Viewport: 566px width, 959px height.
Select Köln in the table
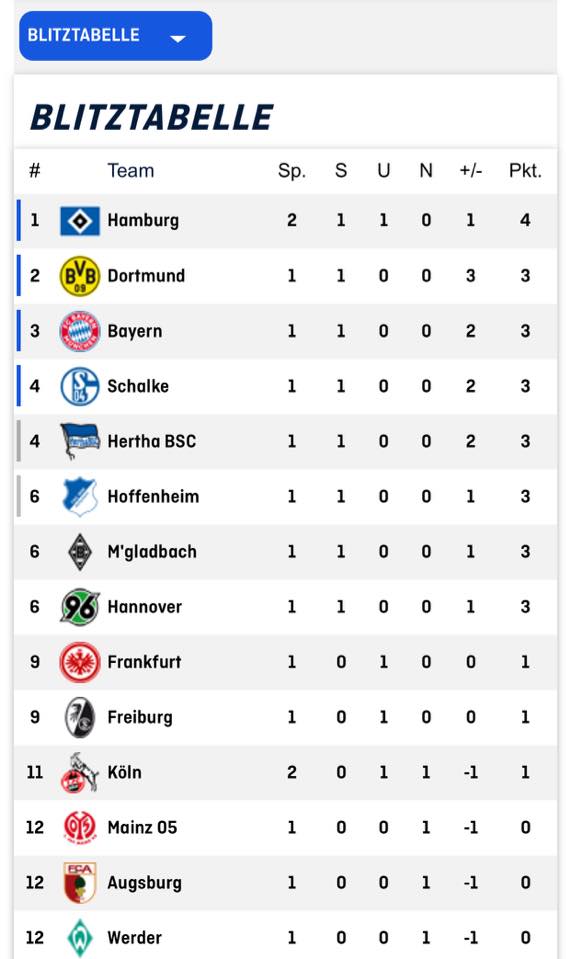point(286,772)
